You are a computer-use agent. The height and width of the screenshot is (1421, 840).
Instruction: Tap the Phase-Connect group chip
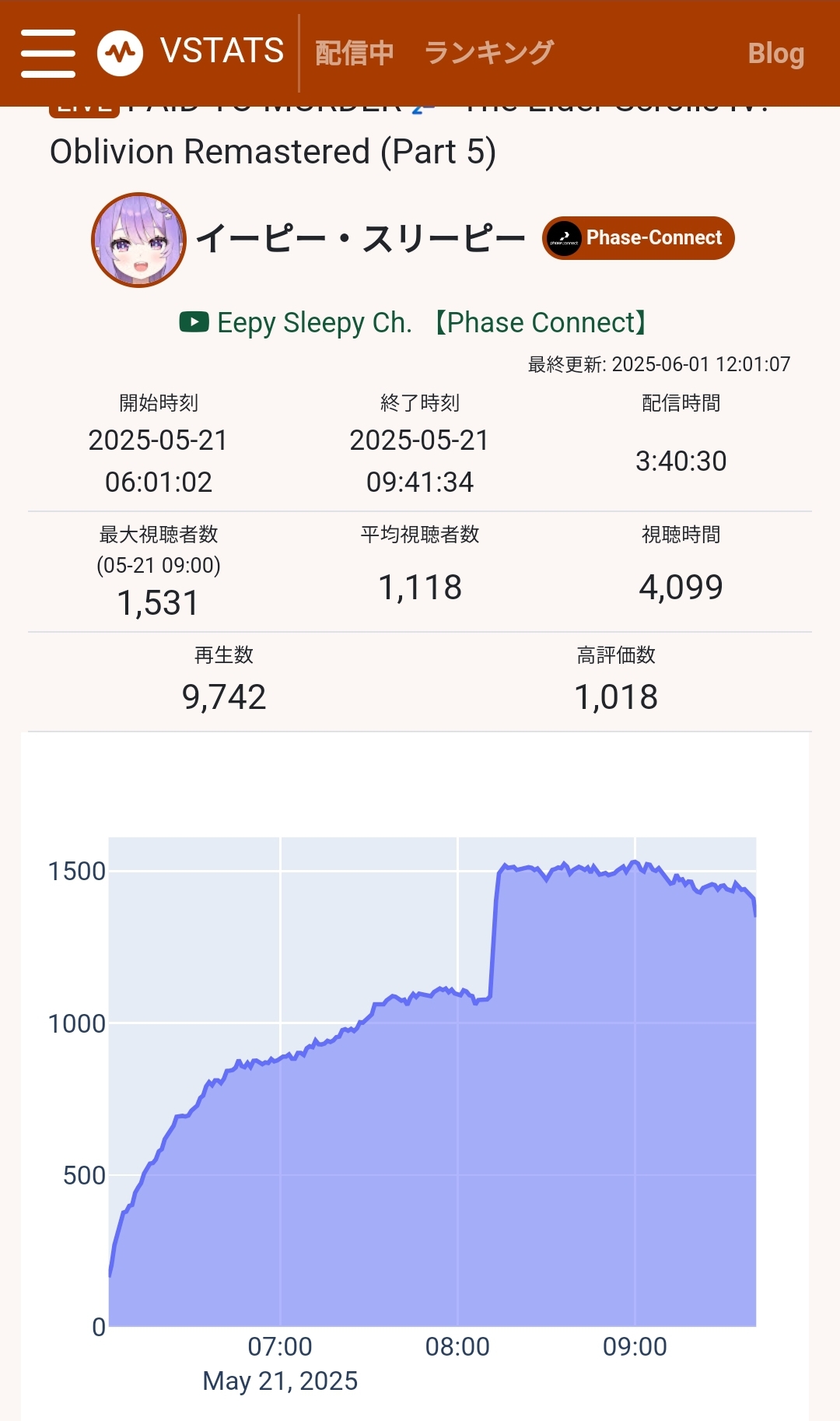click(x=638, y=238)
